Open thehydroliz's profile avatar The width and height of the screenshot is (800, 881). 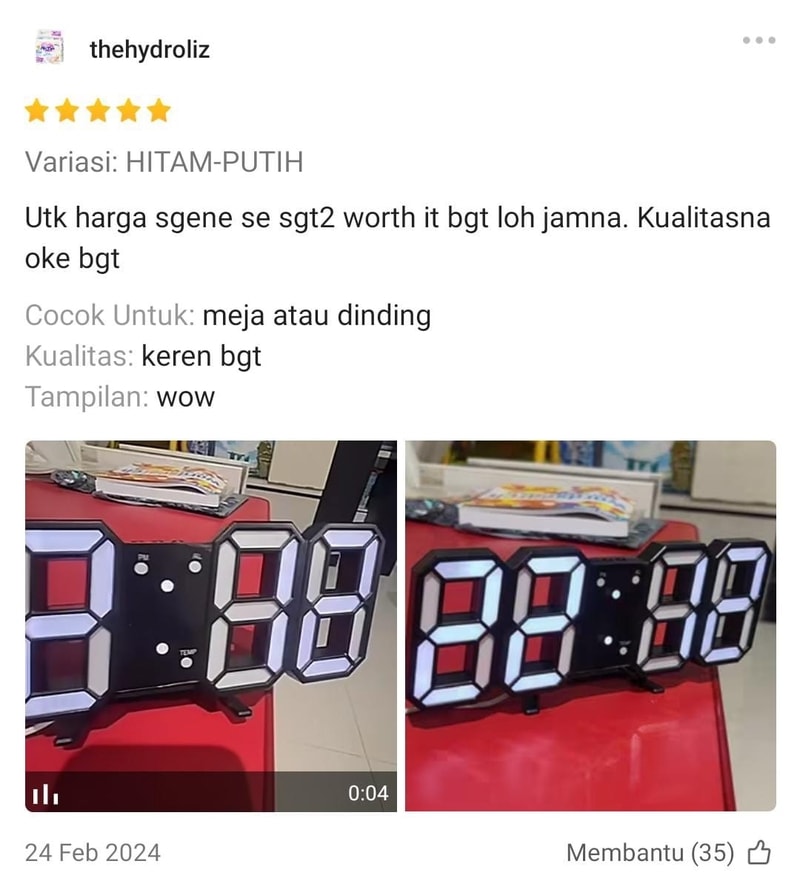49,47
